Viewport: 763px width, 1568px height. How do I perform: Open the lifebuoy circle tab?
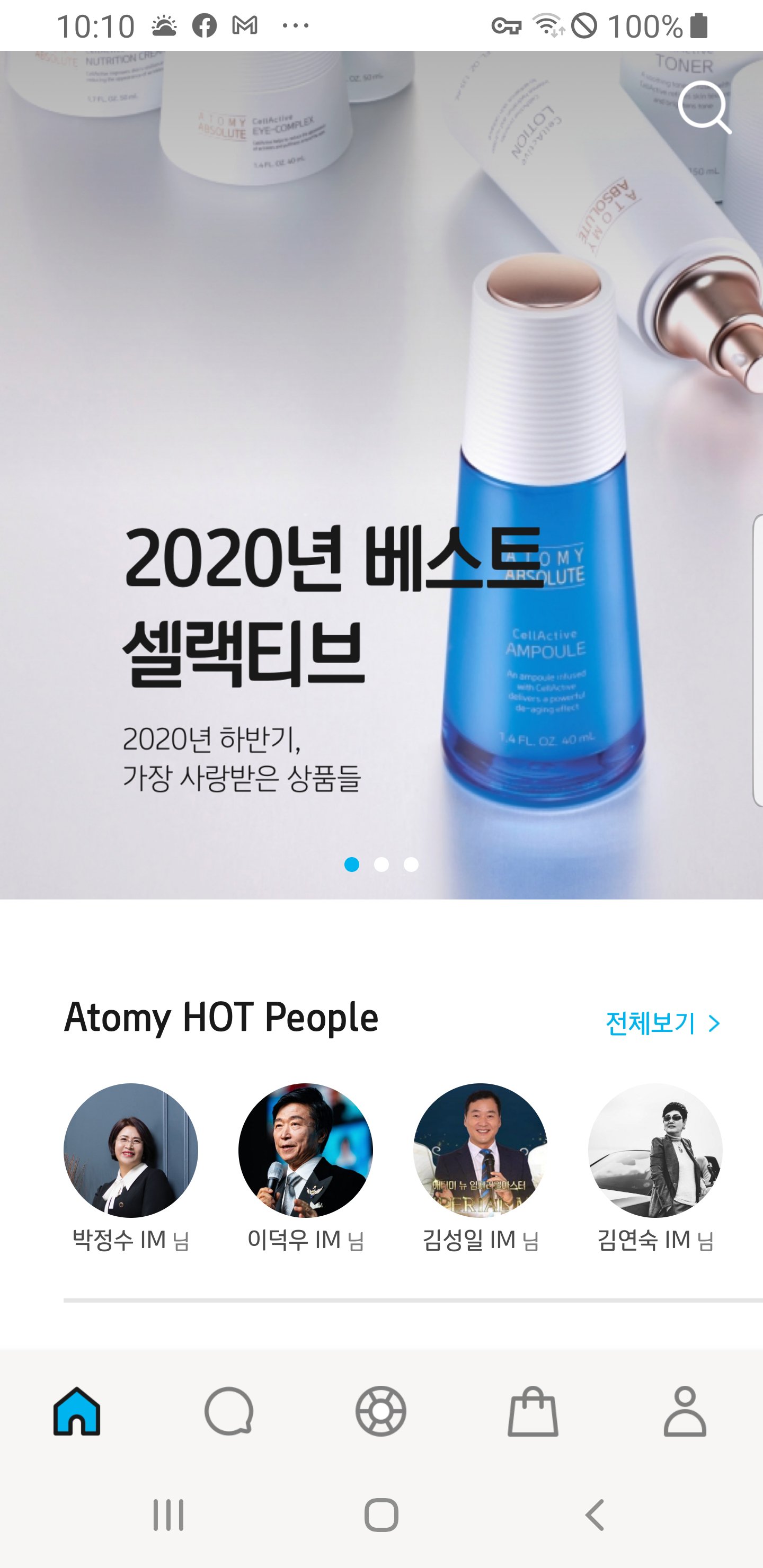pyautogui.click(x=381, y=1412)
